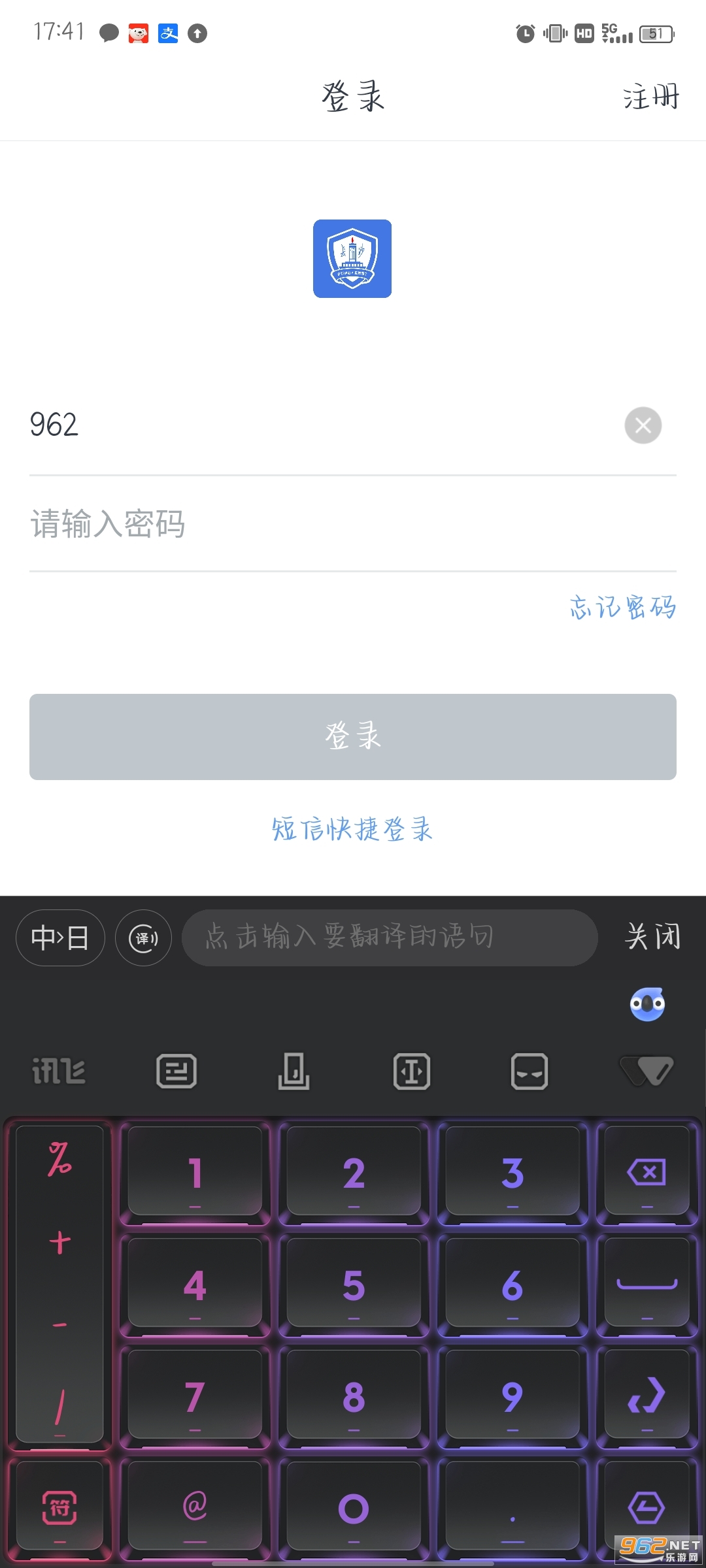Image resolution: width=706 pixels, height=1568 pixels.
Task: Open the 忘记密码 forgot password link
Action: click(x=622, y=607)
